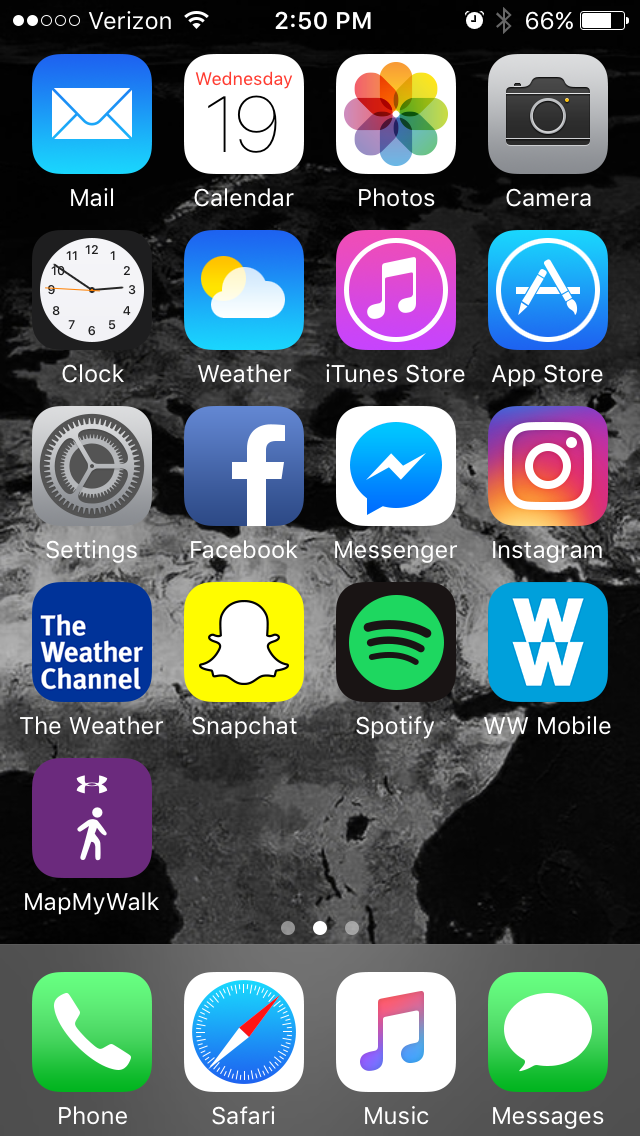Open the Phone app in the dock
Viewport: 640px width, 1136px height.
point(92,1032)
